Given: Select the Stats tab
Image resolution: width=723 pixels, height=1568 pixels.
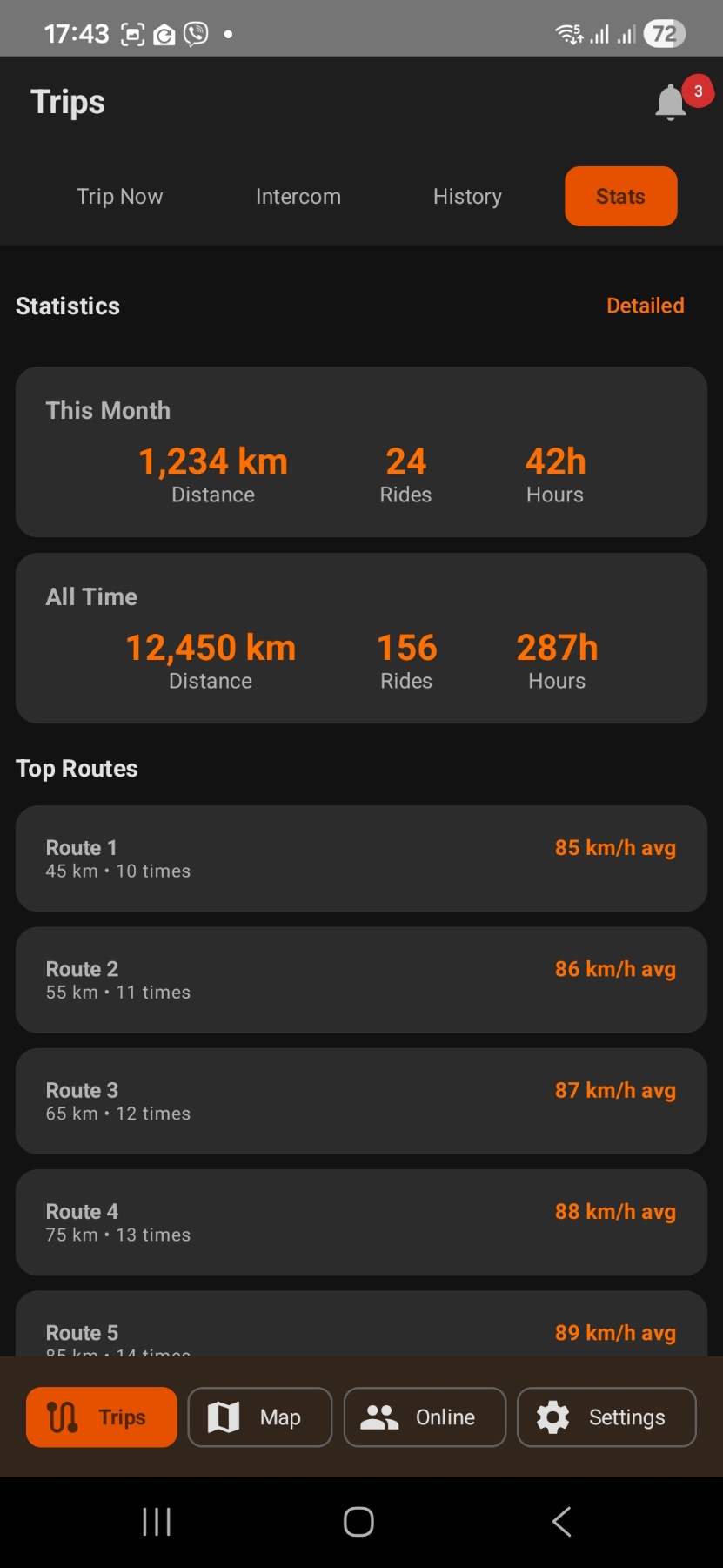Looking at the screenshot, I should [619, 196].
